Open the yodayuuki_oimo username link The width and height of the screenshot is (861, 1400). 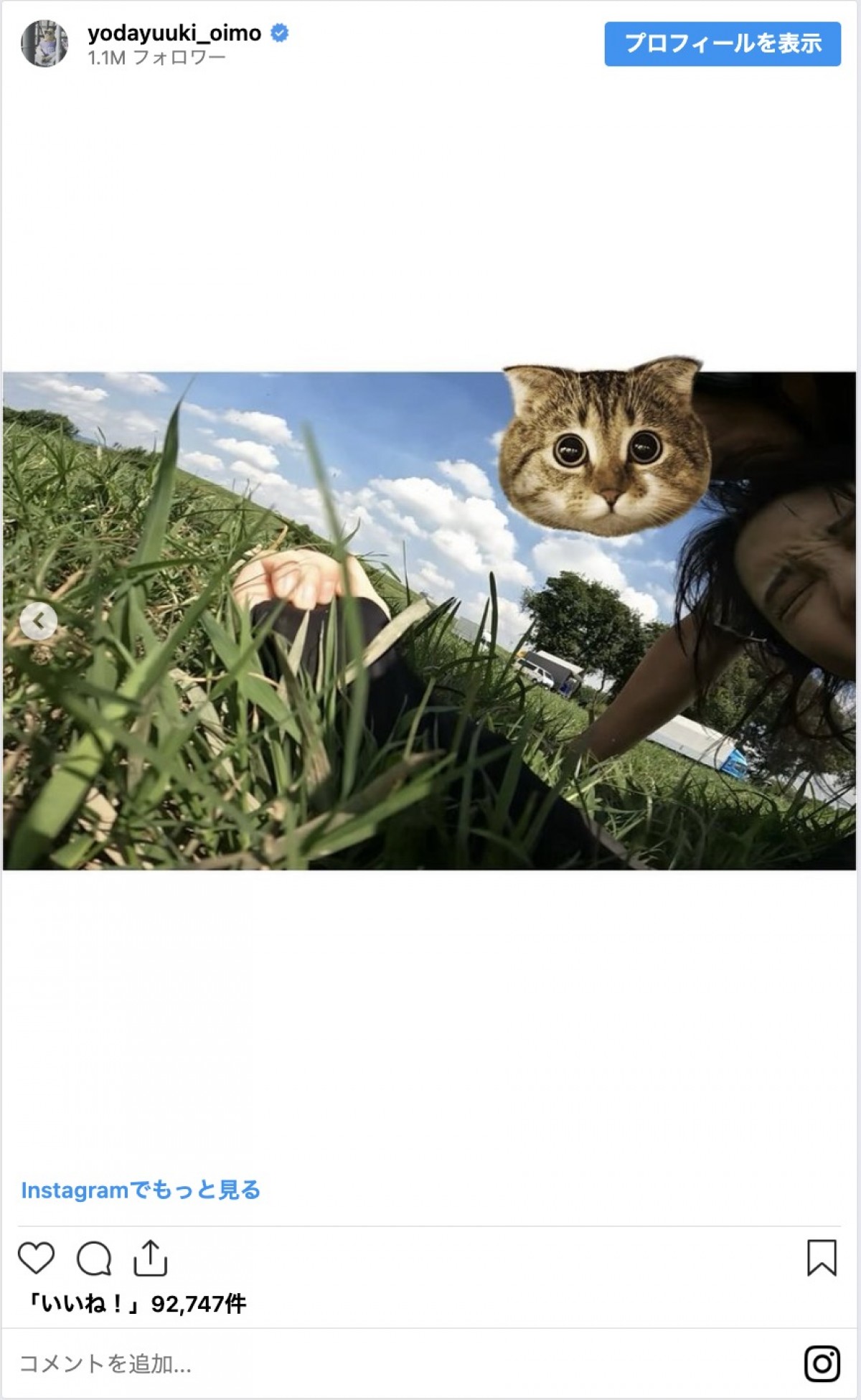174,33
